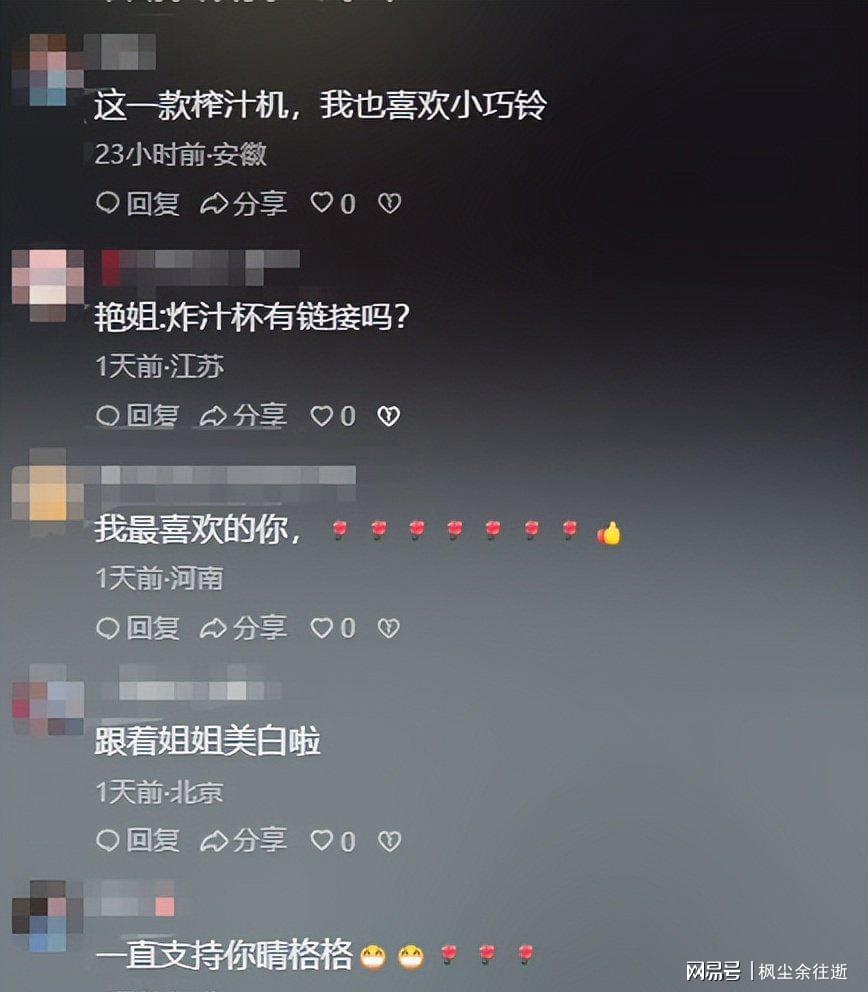
Task: Dislike the 跟着姐姐美白啦 comment
Action: [389, 841]
